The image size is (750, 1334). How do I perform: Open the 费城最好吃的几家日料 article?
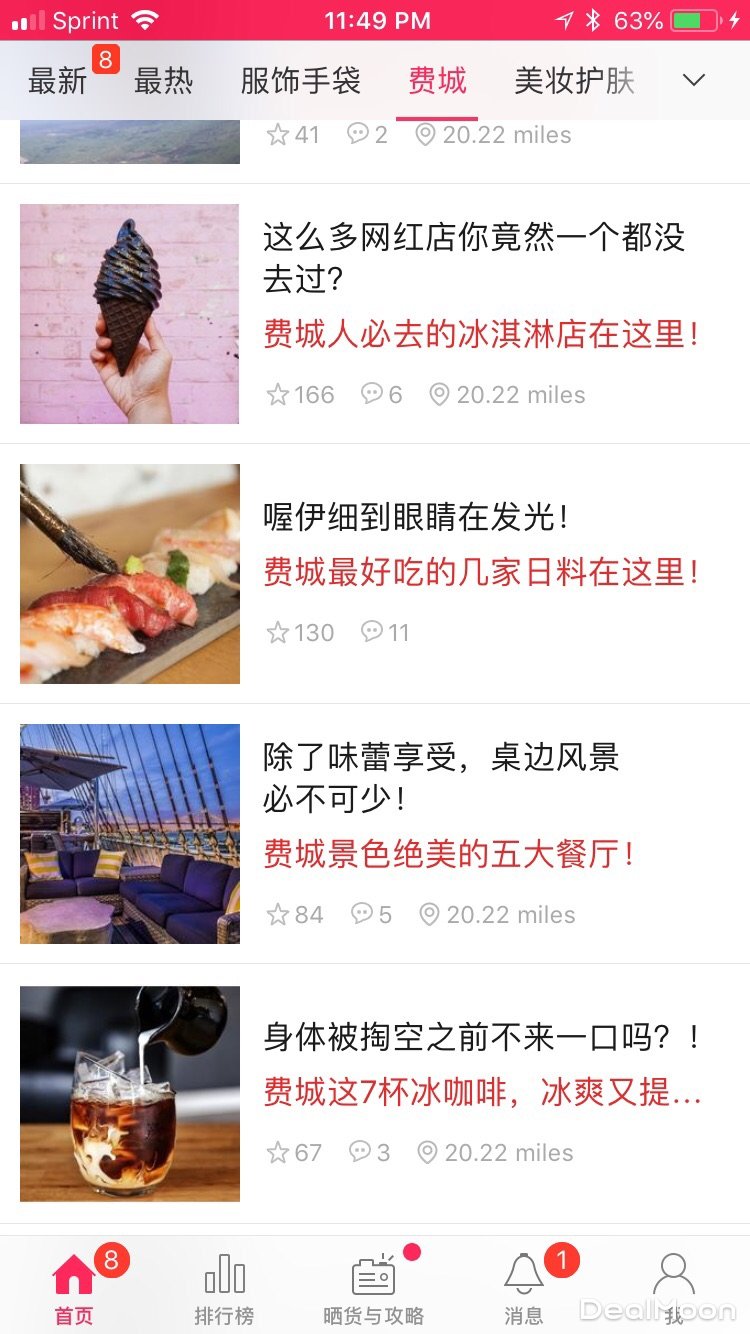(480, 572)
